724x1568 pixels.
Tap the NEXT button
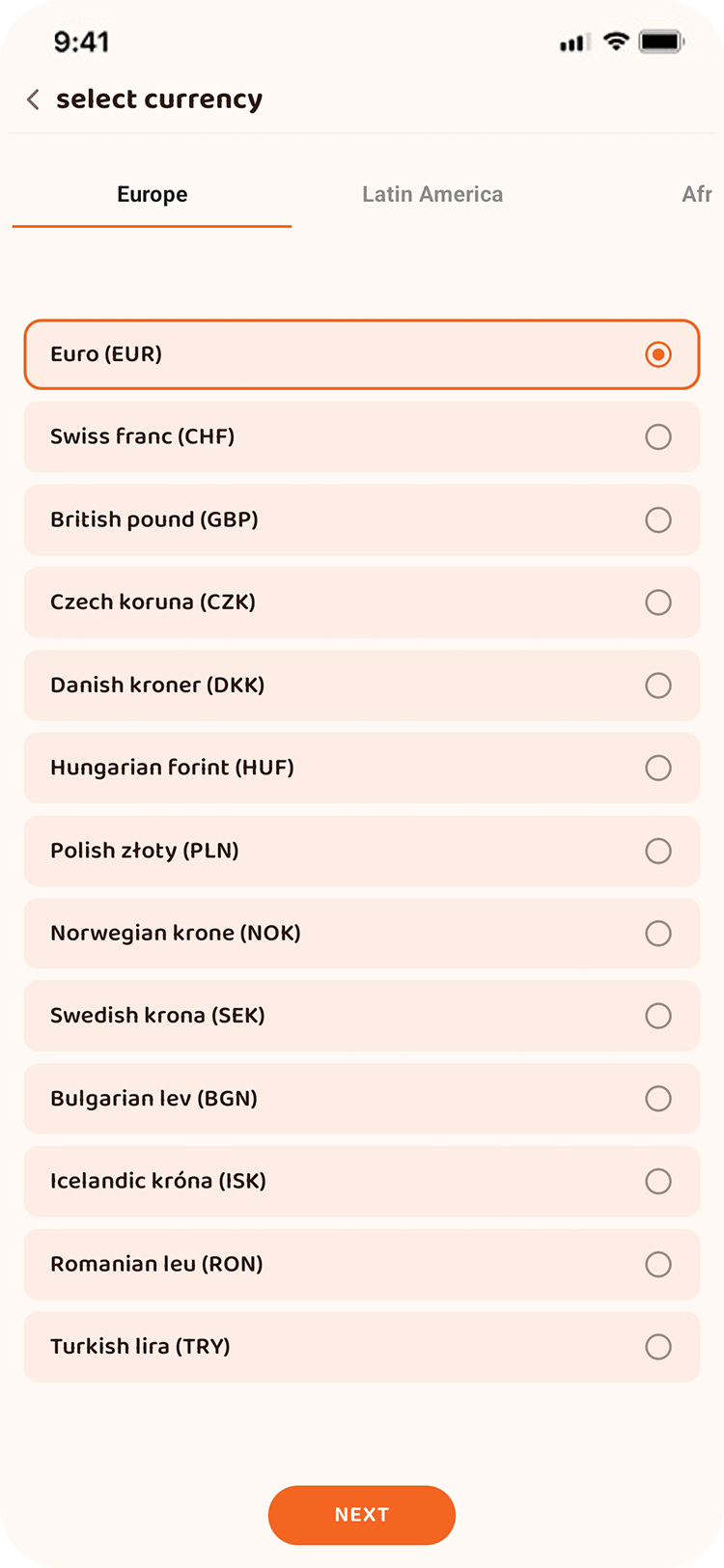click(x=362, y=1515)
